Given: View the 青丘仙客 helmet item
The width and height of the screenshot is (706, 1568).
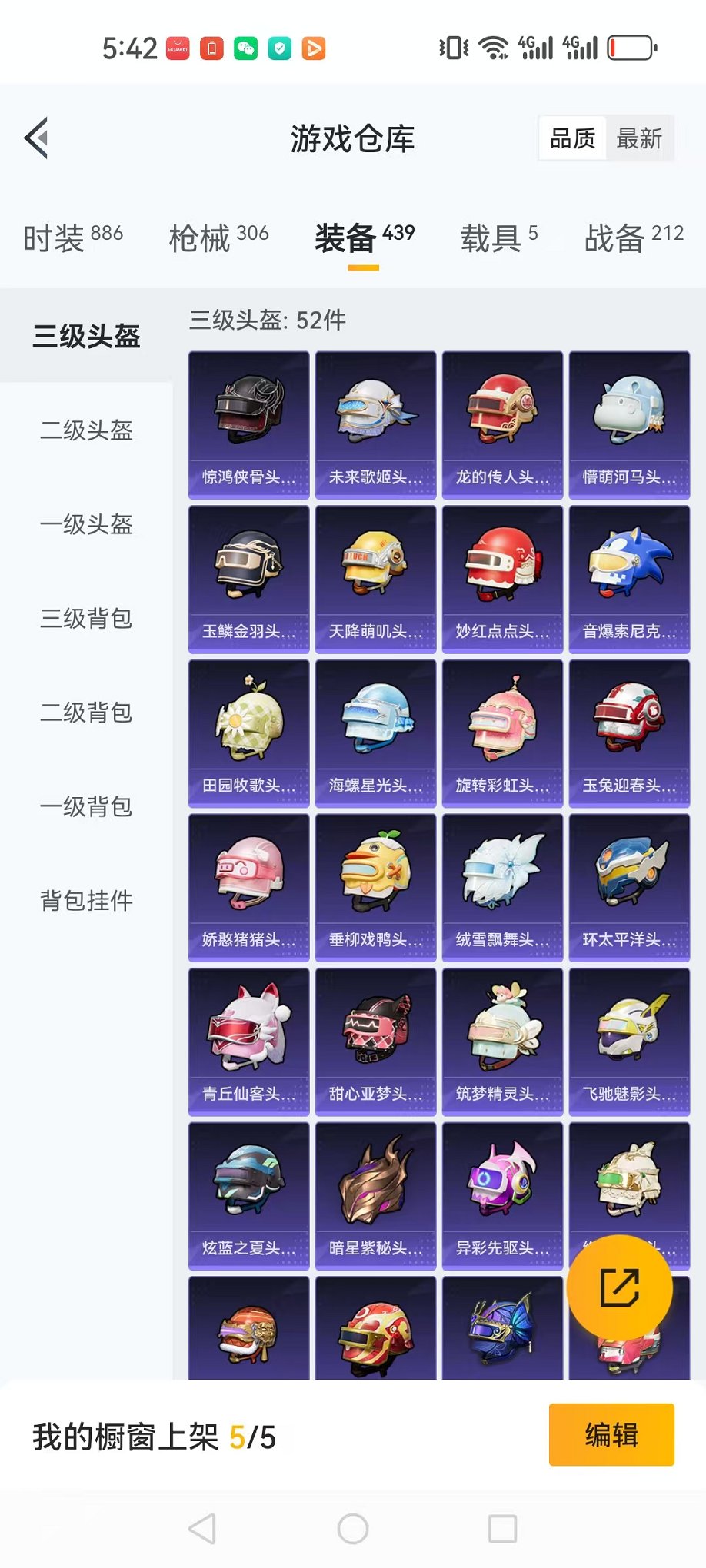Looking at the screenshot, I should (x=249, y=1041).
